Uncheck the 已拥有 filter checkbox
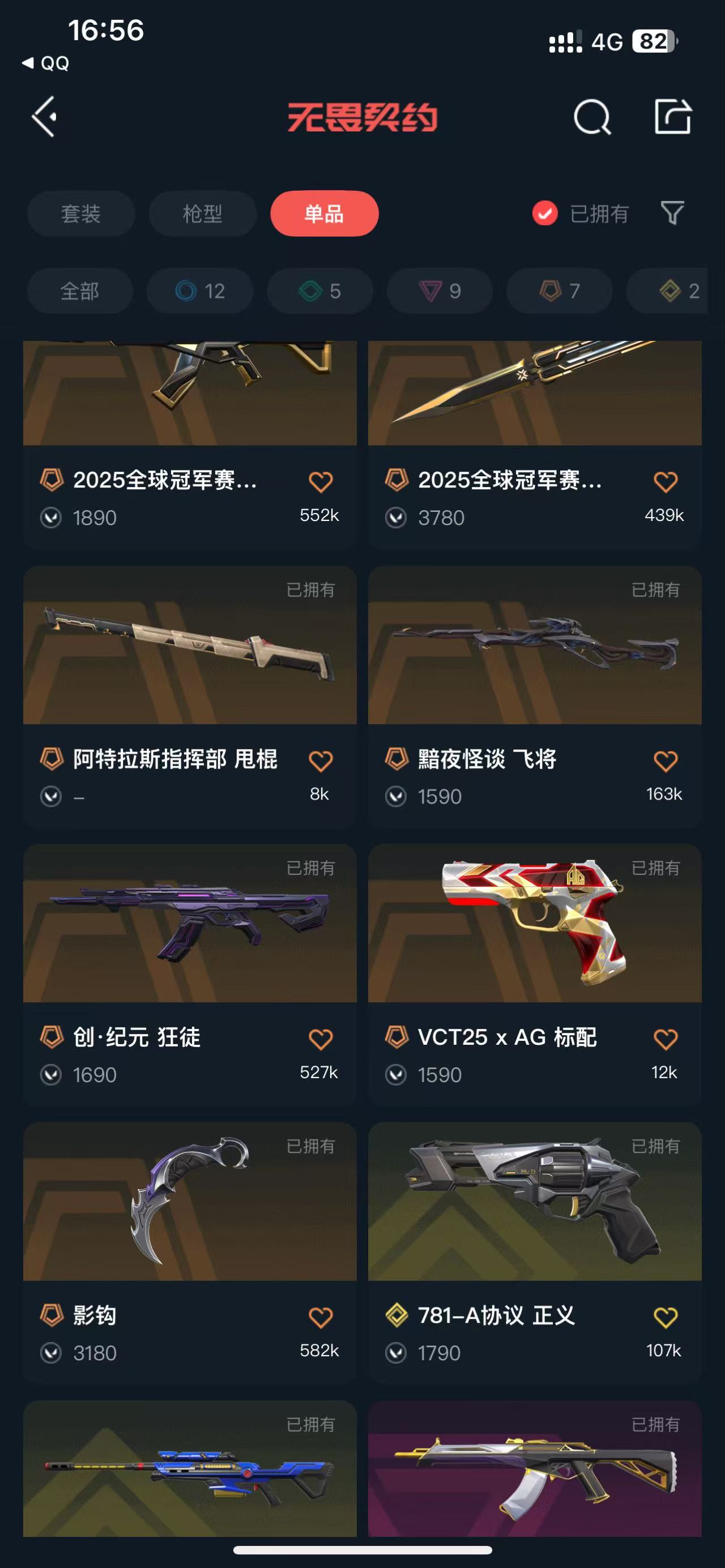 pyautogui.click(x=544, y=213)
